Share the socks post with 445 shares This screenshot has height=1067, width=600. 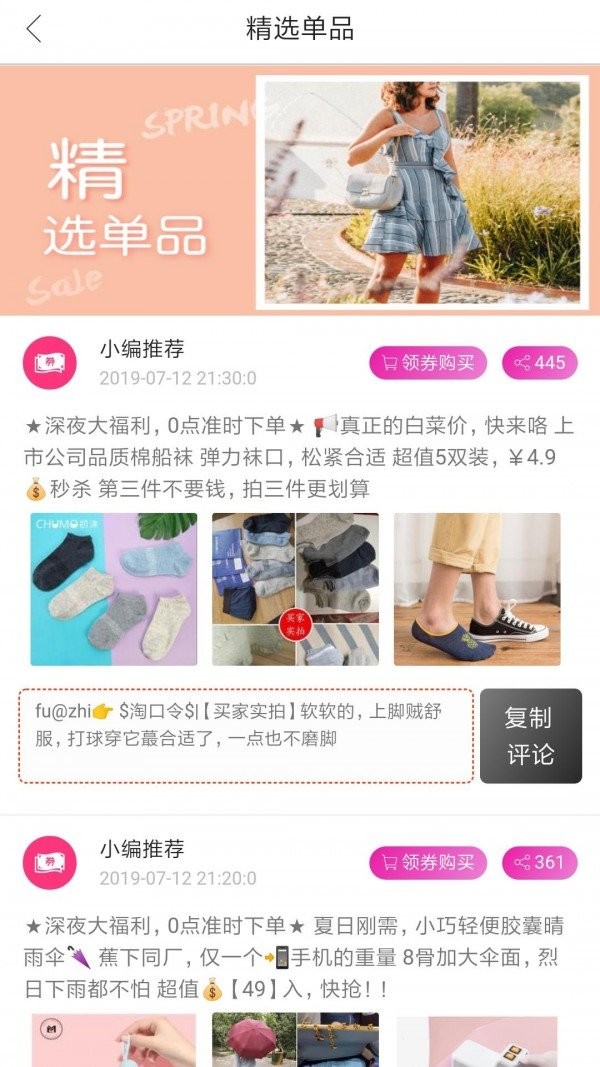coord(540,363)
